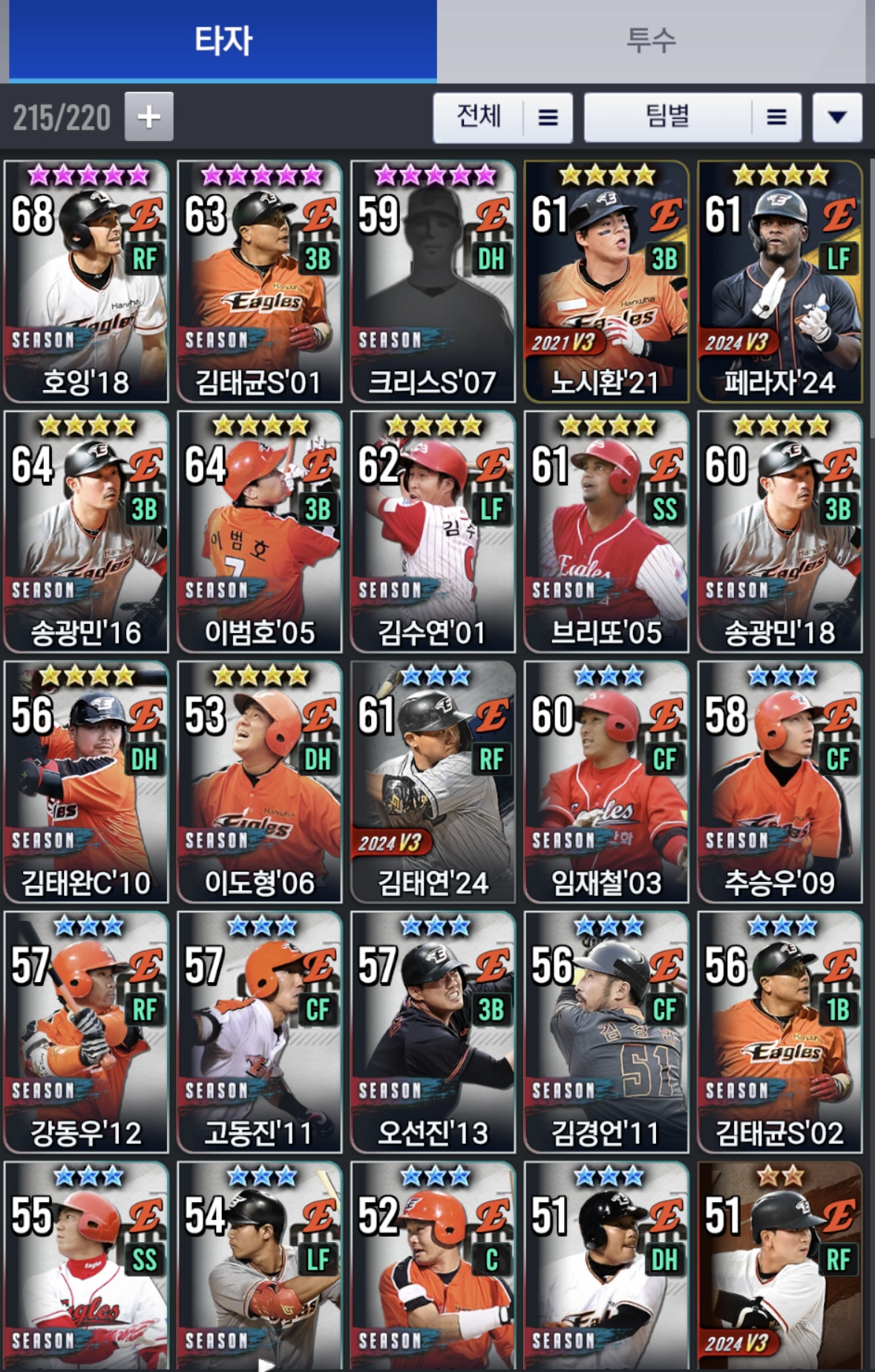875x1372 pixels.
Task: Select the 임재철'03 card
Action: [606, 782]
